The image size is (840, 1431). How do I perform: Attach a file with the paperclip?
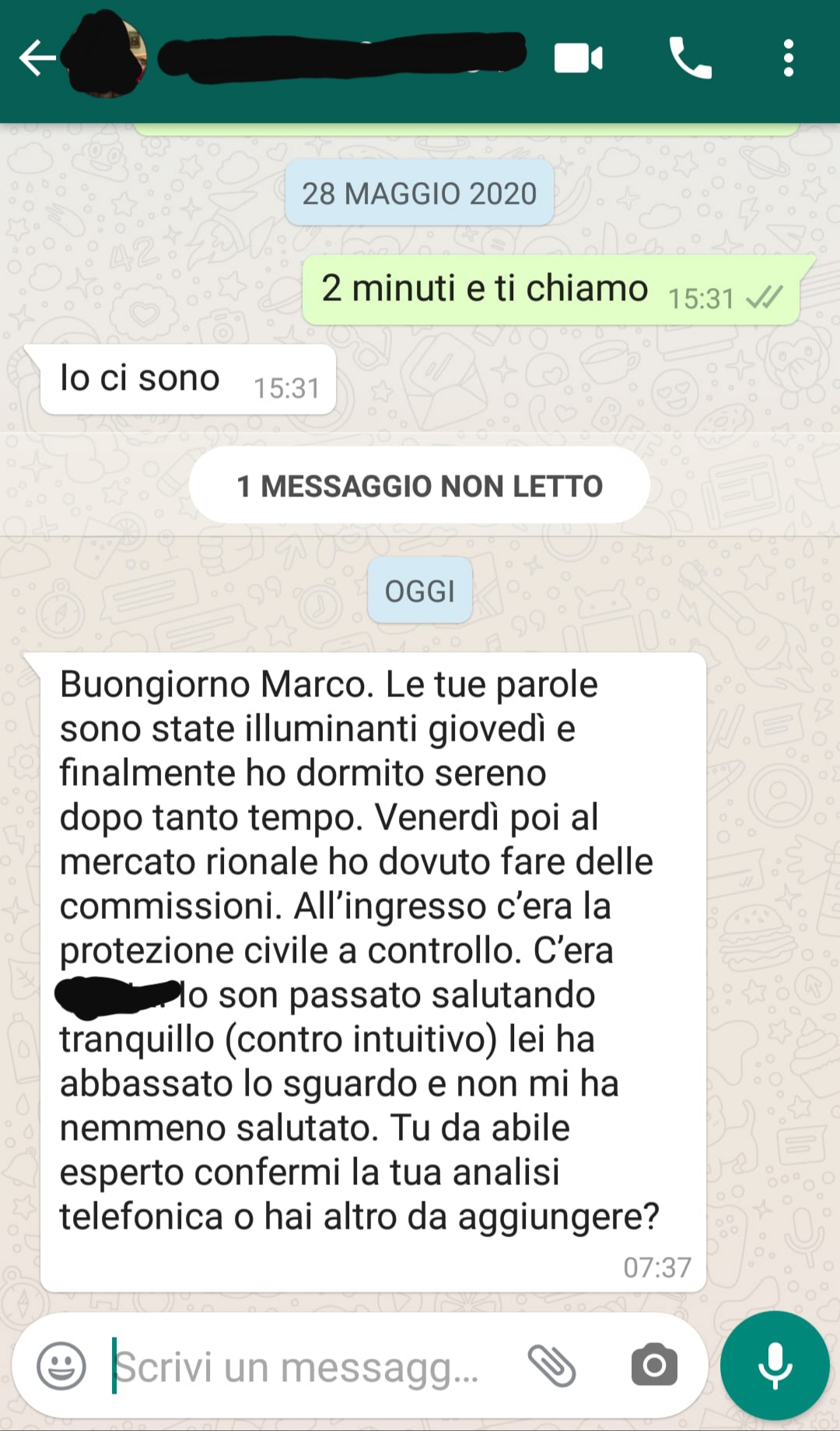point(551,1366)
